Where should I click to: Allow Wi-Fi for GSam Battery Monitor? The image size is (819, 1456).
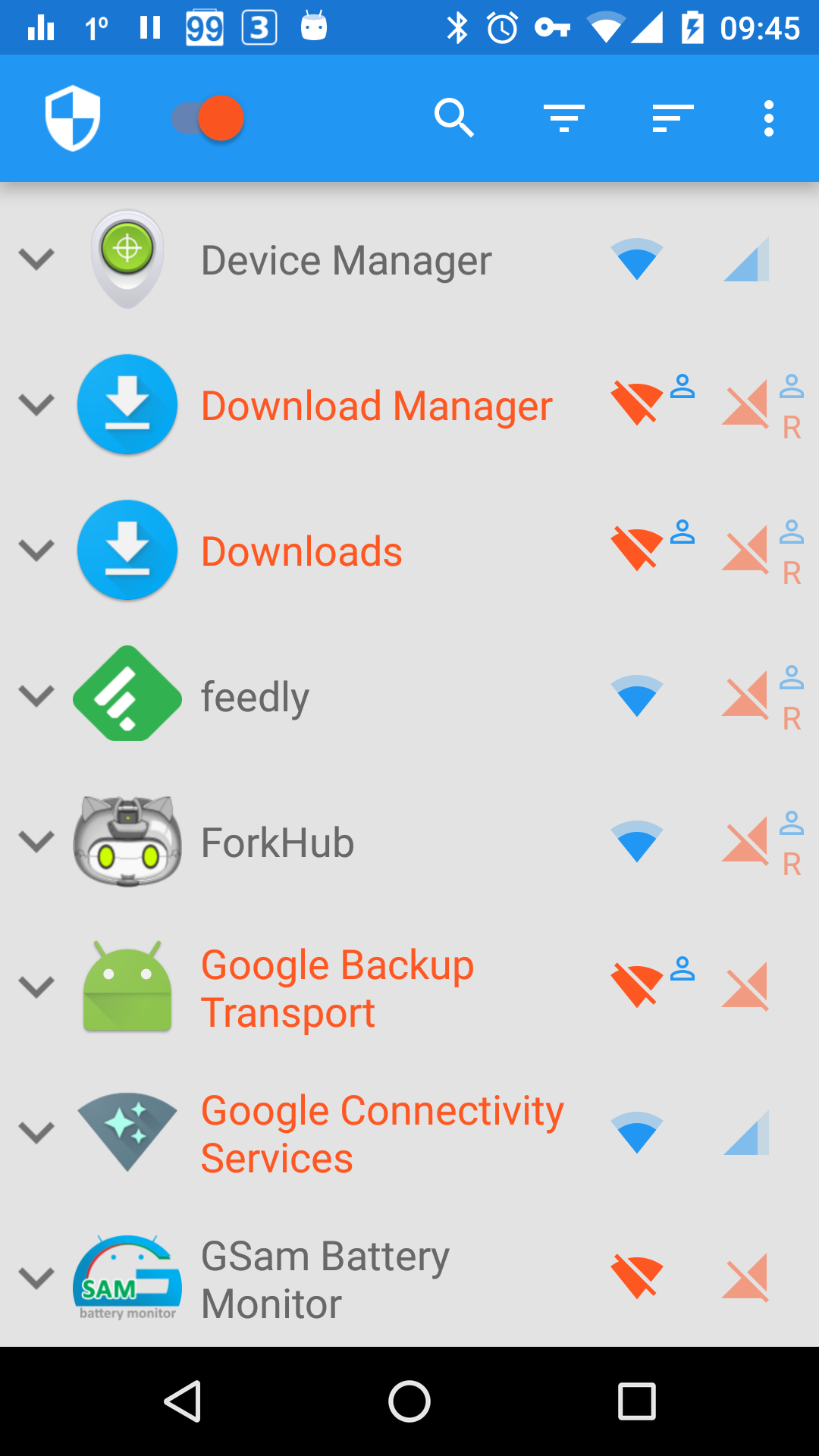click(637, 1279)
